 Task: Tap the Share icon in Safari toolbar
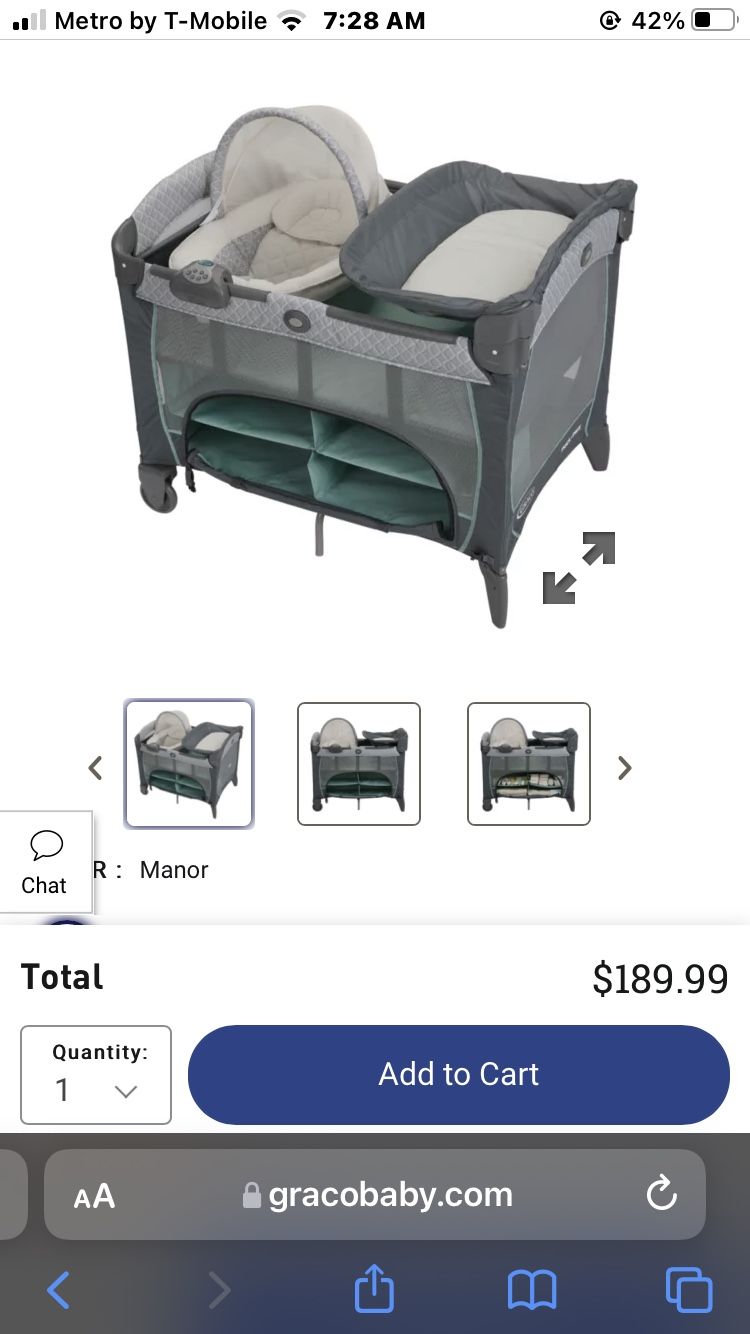coord(373,1289)
